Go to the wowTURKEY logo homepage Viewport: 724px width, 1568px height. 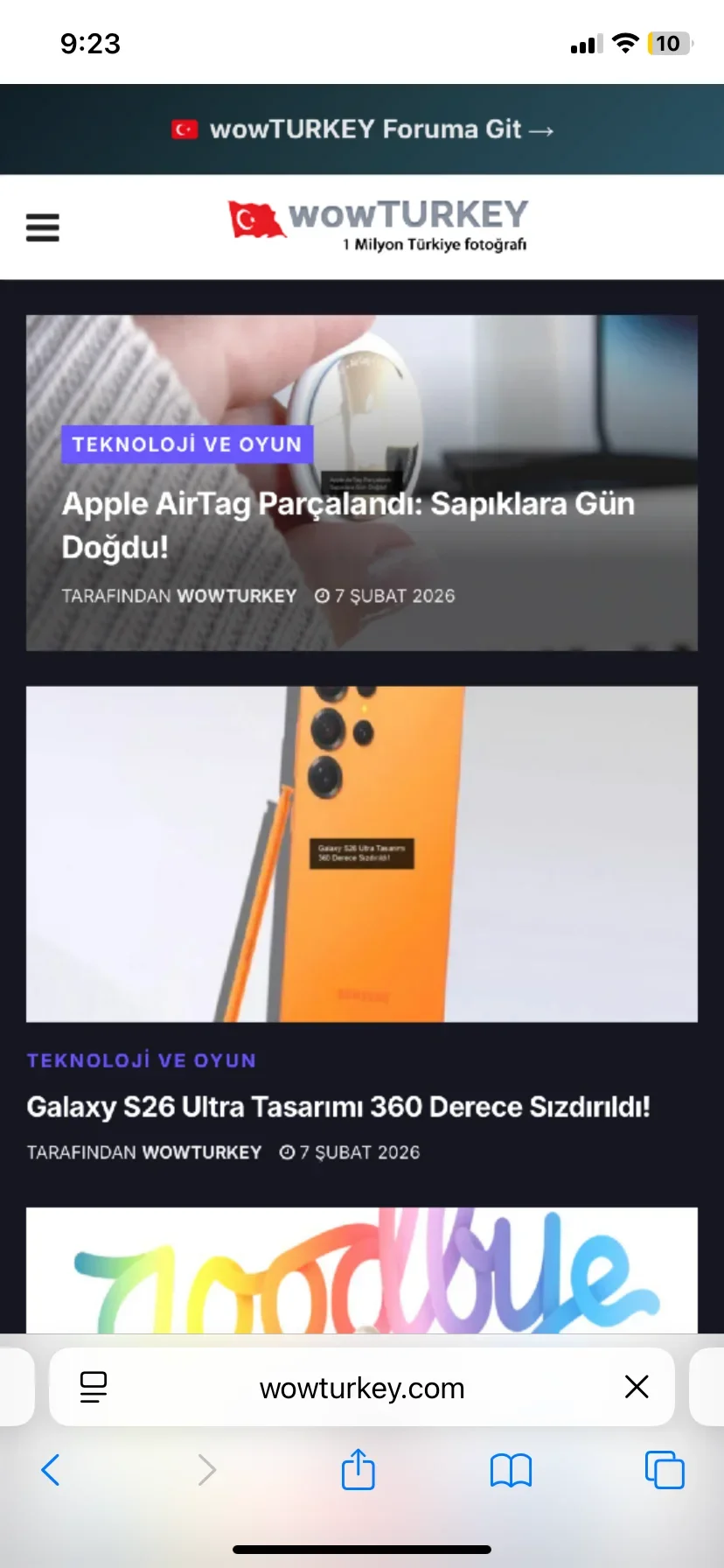pos(378,225)
